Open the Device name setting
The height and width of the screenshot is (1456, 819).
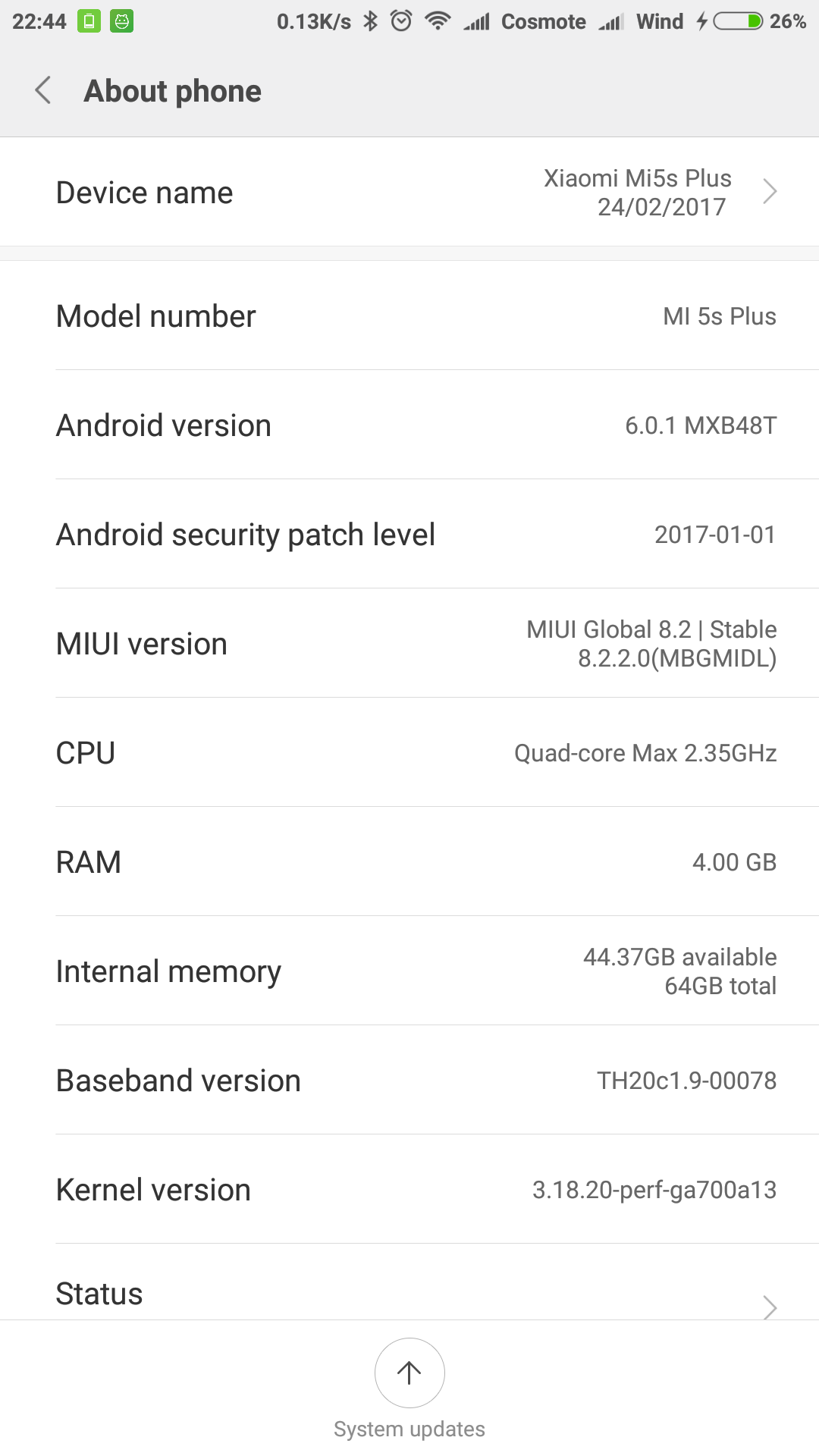pos(409,192)
